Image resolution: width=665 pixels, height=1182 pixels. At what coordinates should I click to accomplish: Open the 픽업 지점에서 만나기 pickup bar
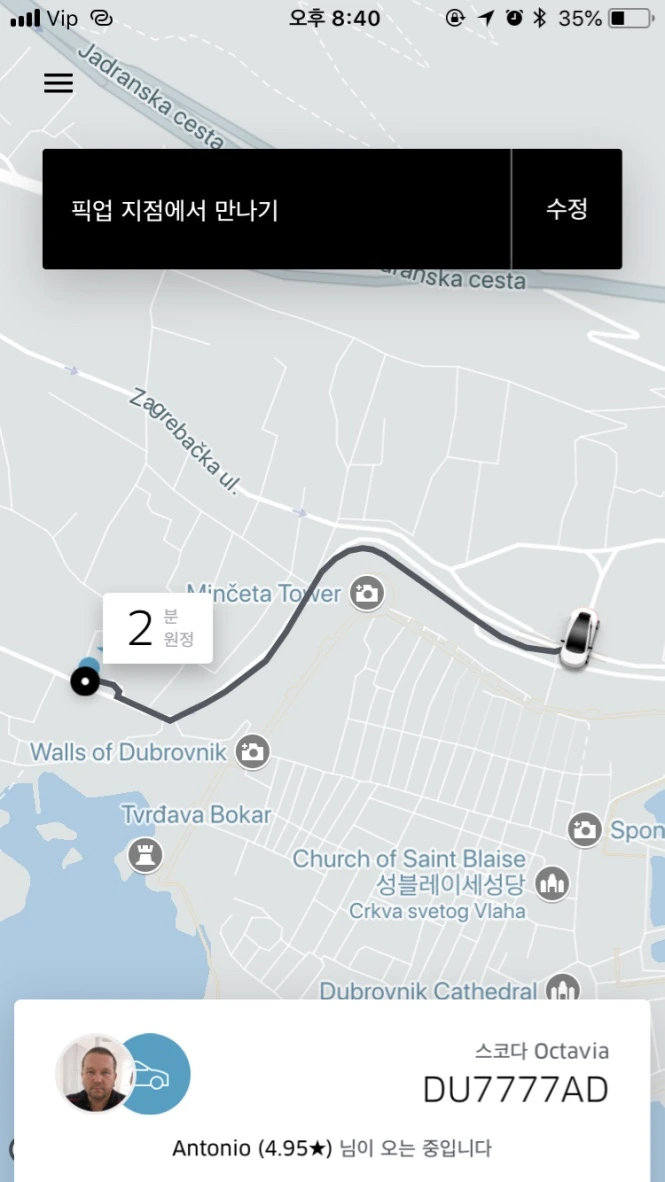tap(276, 210)
